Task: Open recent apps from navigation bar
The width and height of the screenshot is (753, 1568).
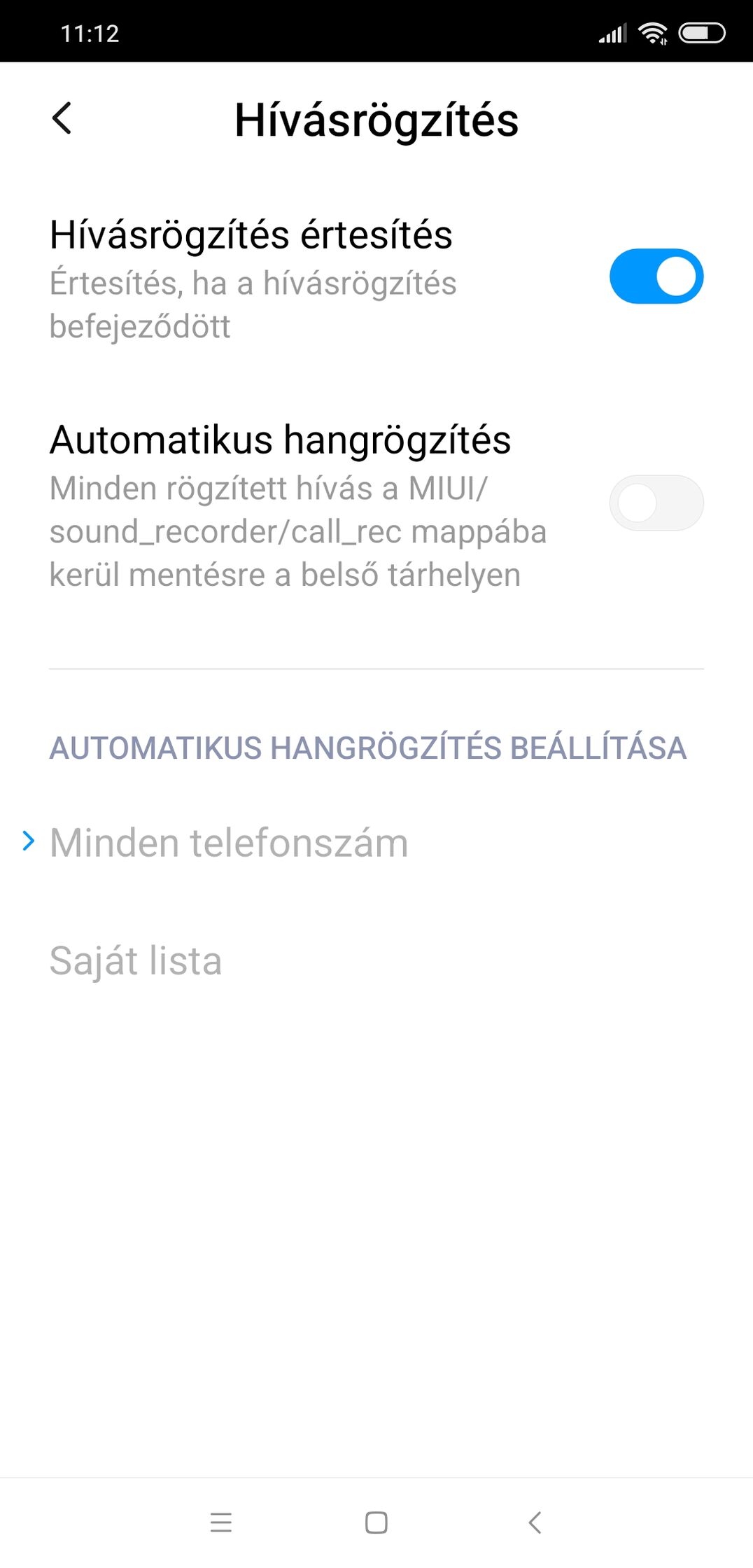Action: (221, 1522)
